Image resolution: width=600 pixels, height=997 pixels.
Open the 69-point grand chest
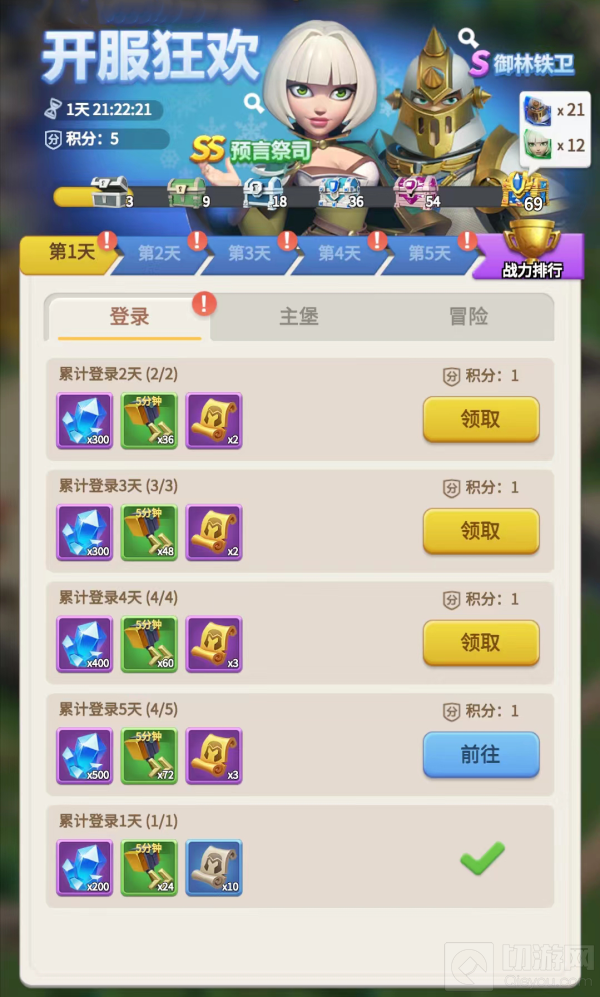[x=527, y=189]
